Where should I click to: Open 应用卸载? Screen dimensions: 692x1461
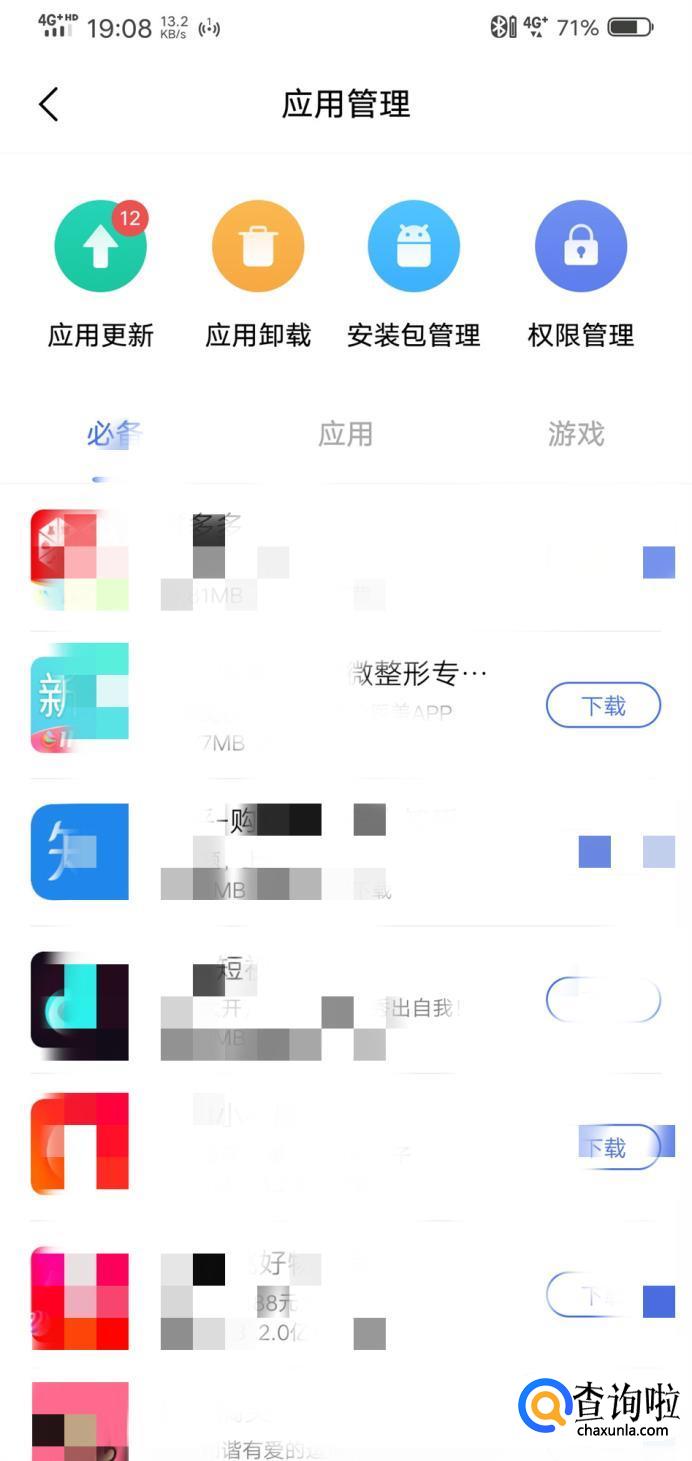click(258, 247)
